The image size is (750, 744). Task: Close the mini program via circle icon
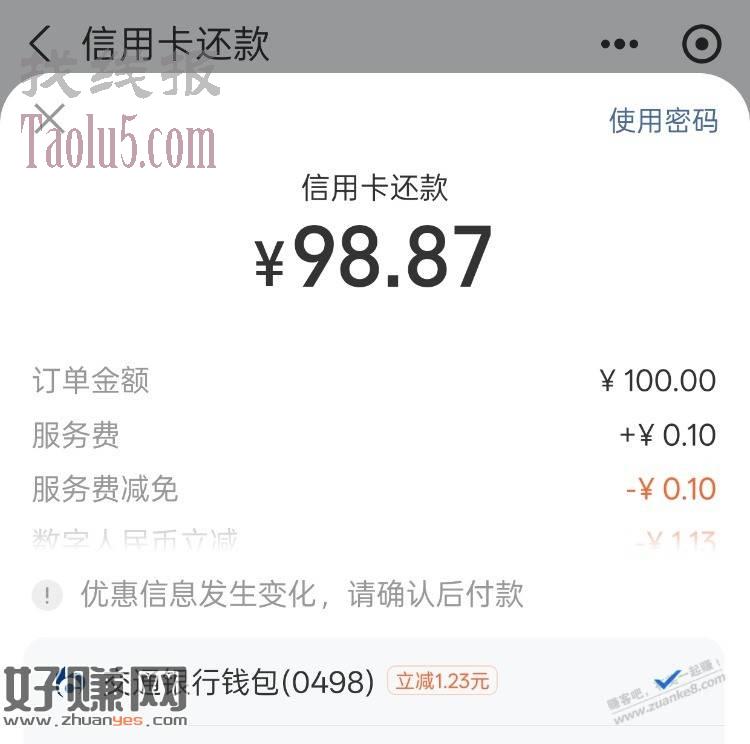[701, 44]
